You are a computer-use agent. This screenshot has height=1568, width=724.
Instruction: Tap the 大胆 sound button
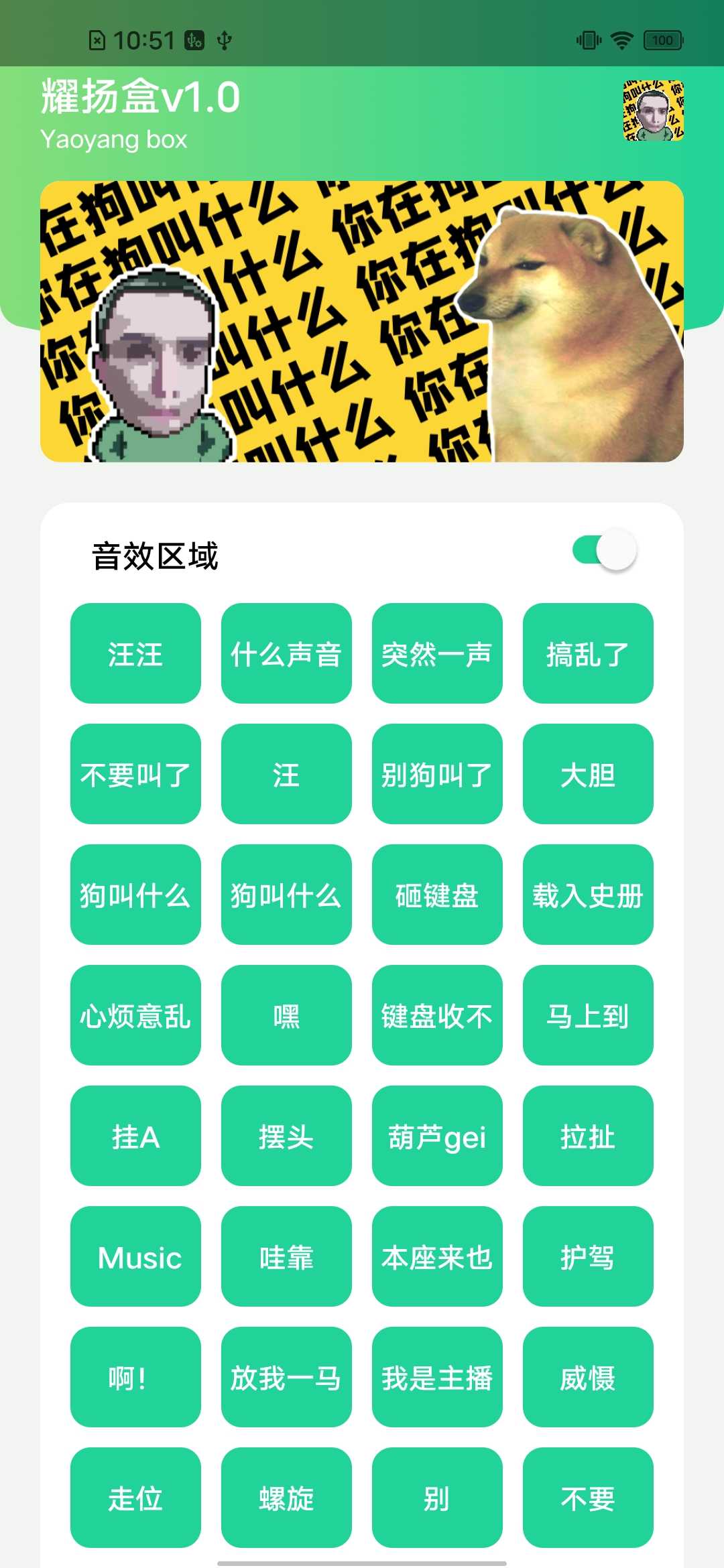[x=588, y=774]
